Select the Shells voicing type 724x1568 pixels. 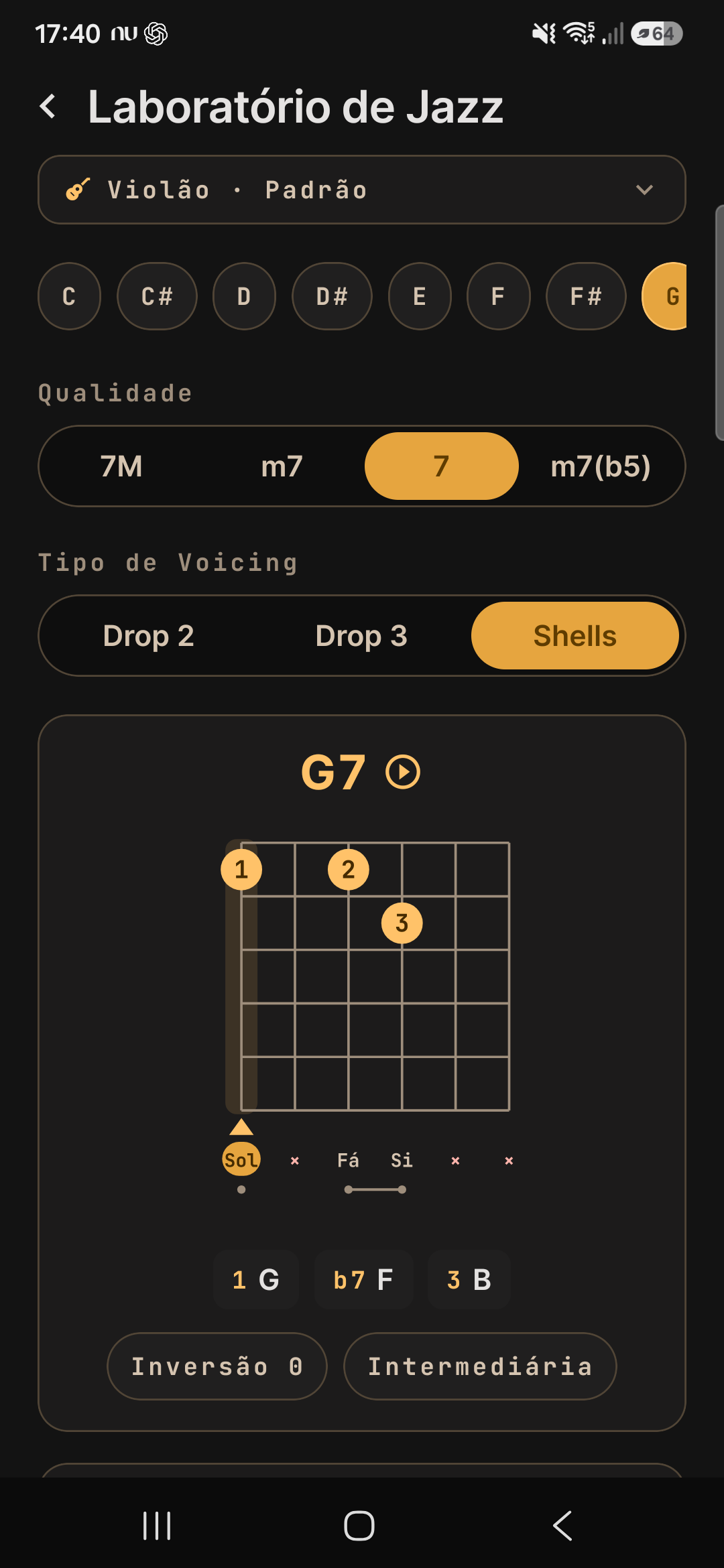click(575, 635)
